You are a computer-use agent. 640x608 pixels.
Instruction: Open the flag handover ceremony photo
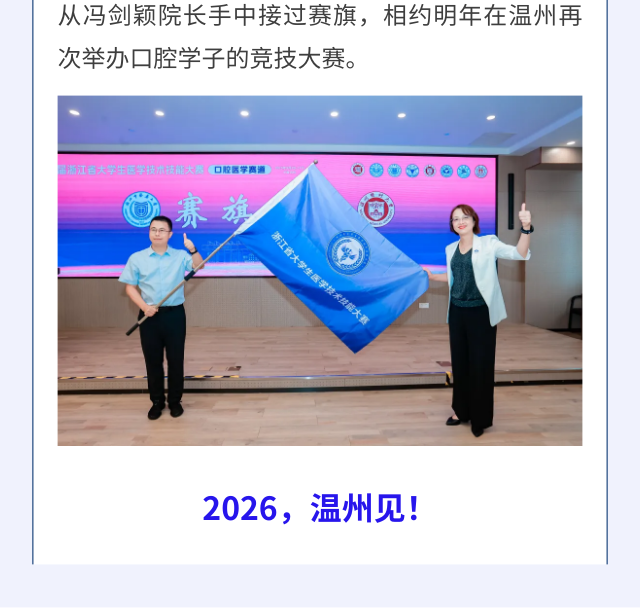(320, 270)
